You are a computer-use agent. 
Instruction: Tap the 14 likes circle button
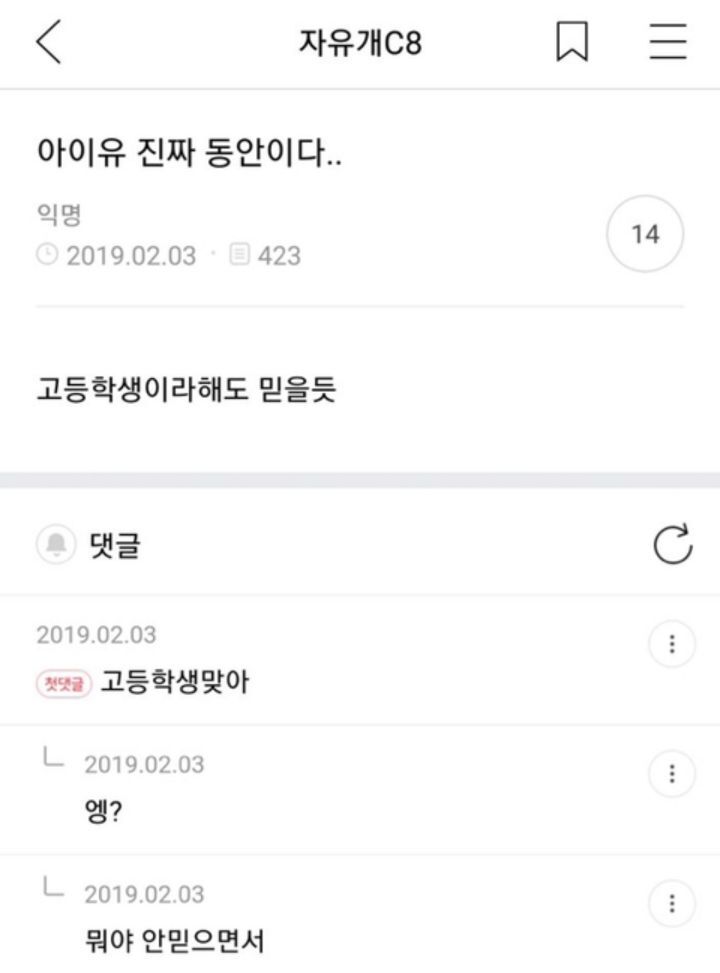[x=645, y=234]
